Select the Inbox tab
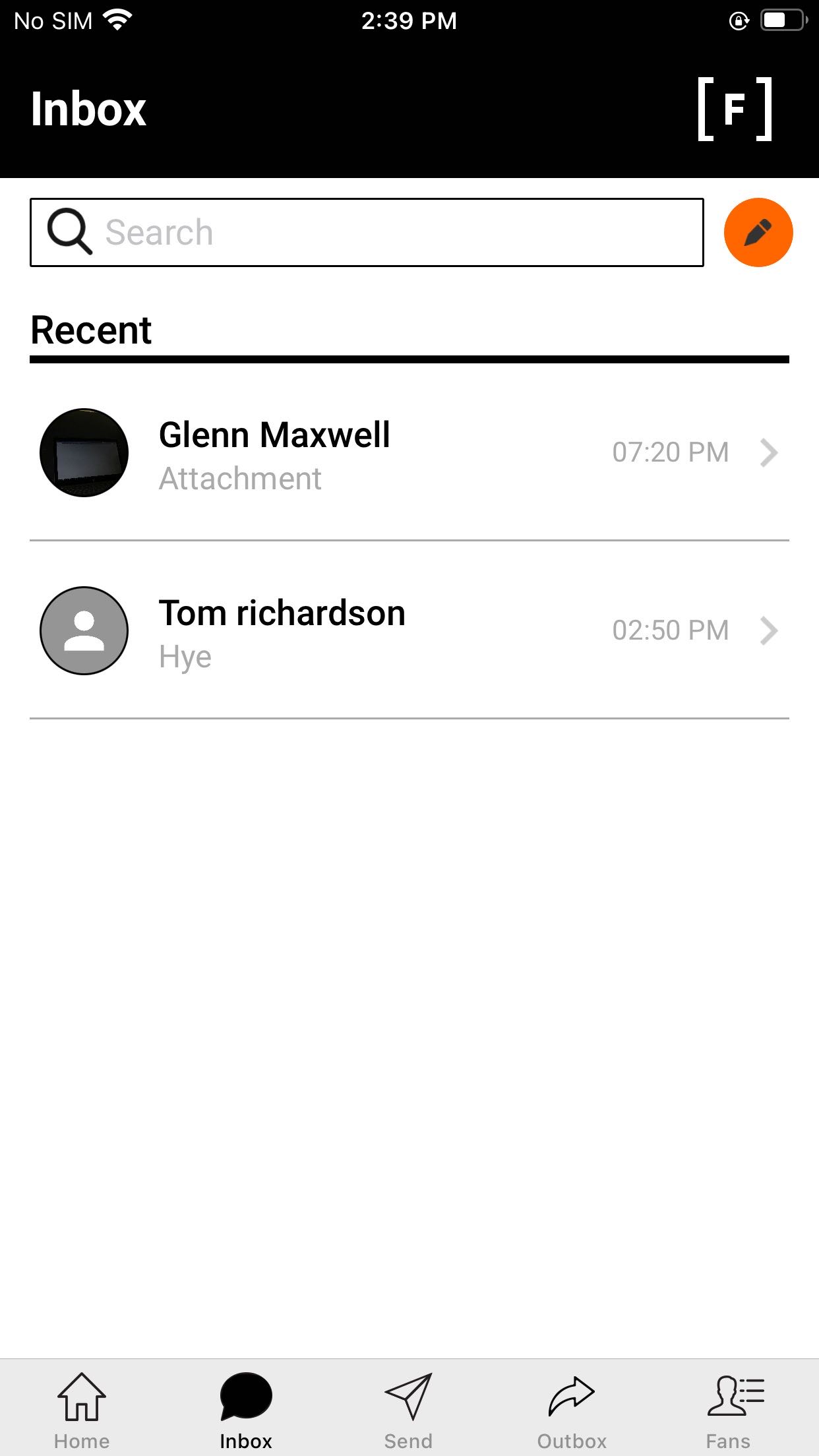 coord(246,1410)
